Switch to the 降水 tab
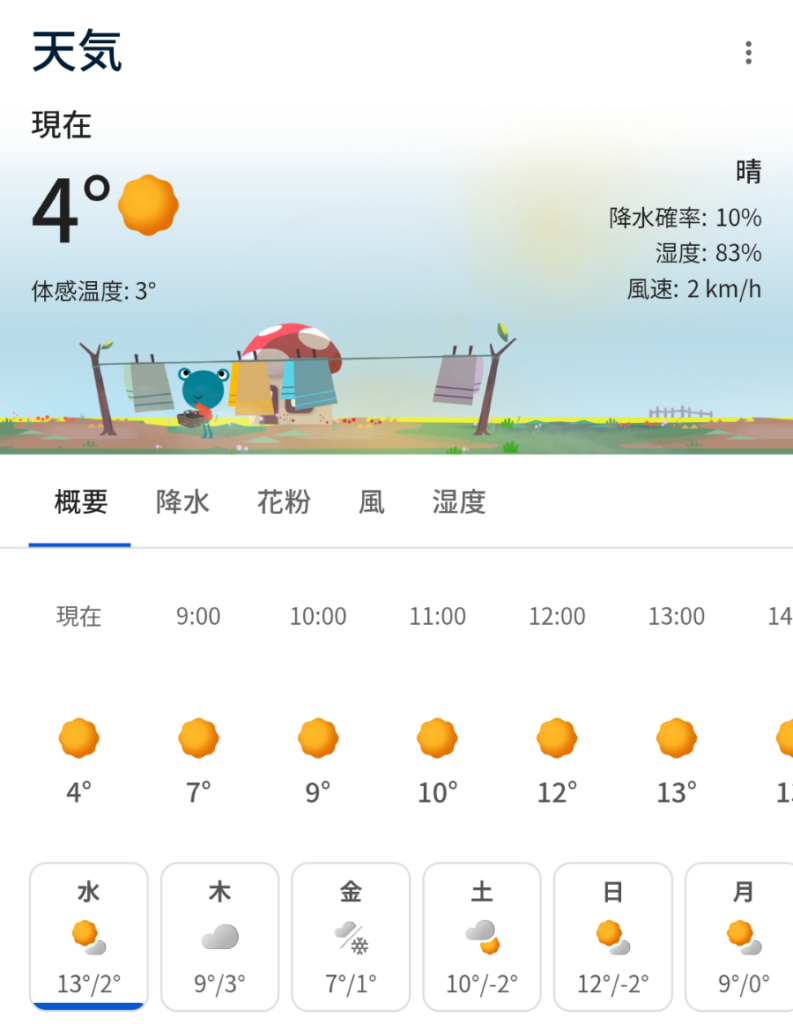The width and height of the screenshot is (793, 1024). (x=183, y=502)
